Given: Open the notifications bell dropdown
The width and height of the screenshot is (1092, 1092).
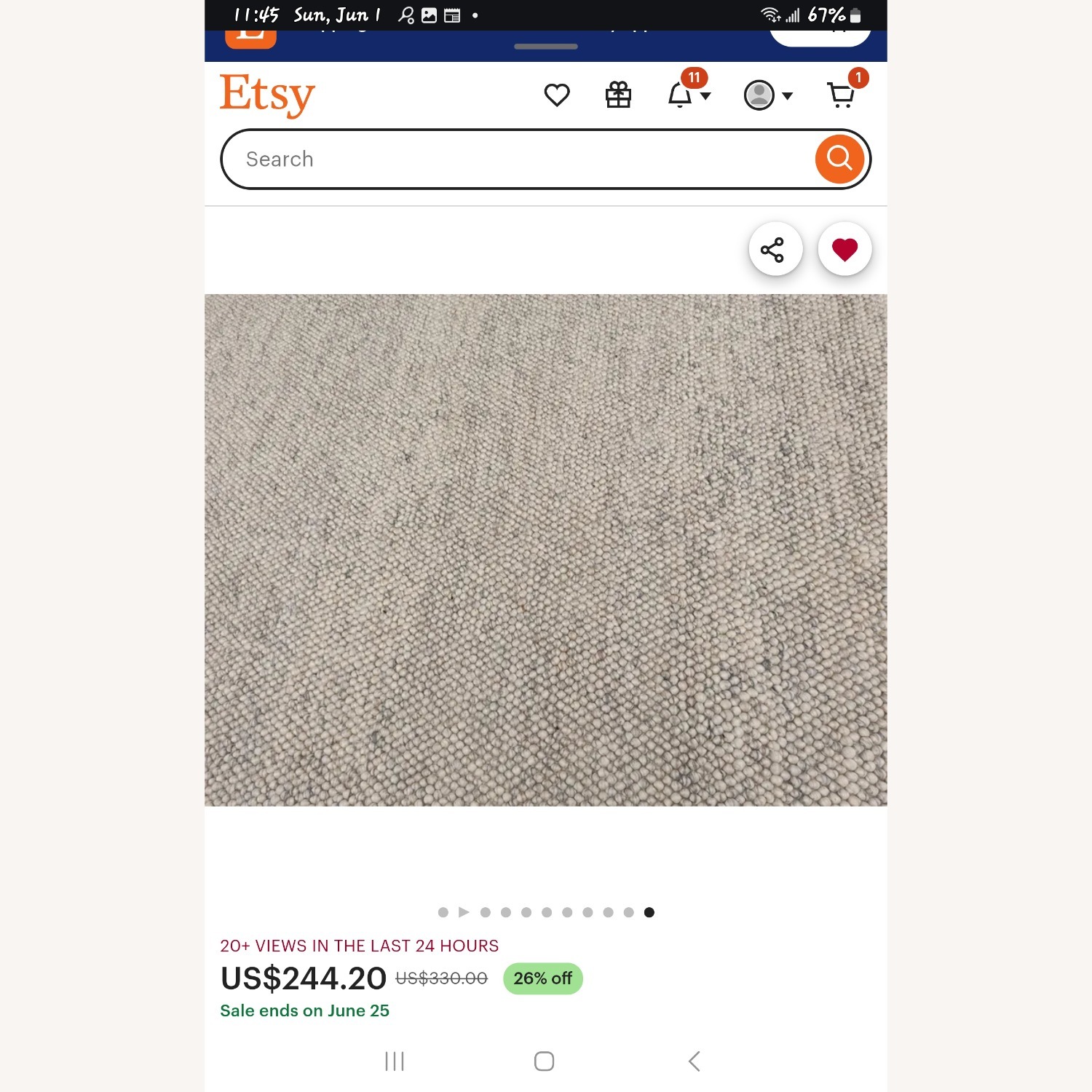Looking at the screenshot, I should click(688, 95).
